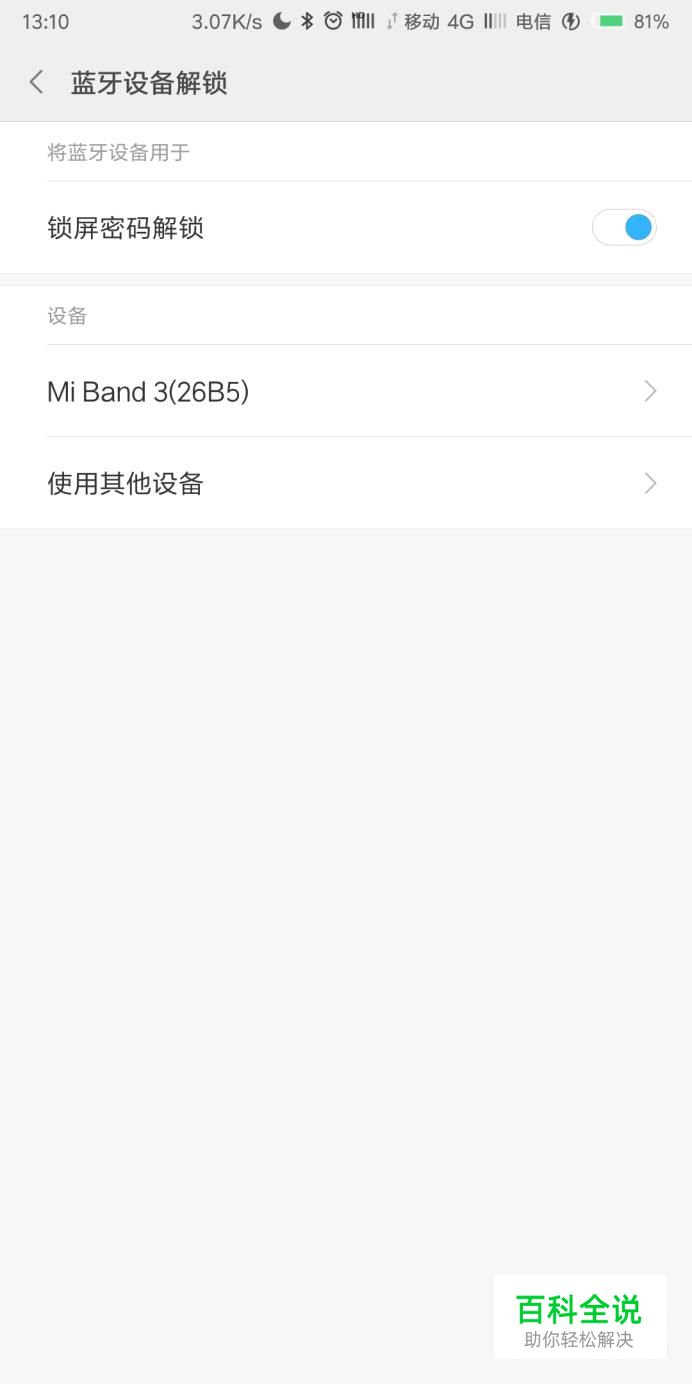The image size is (692, 1384).
Task: Select 使用其他设备 option
Action: click(x=346, y=483)
